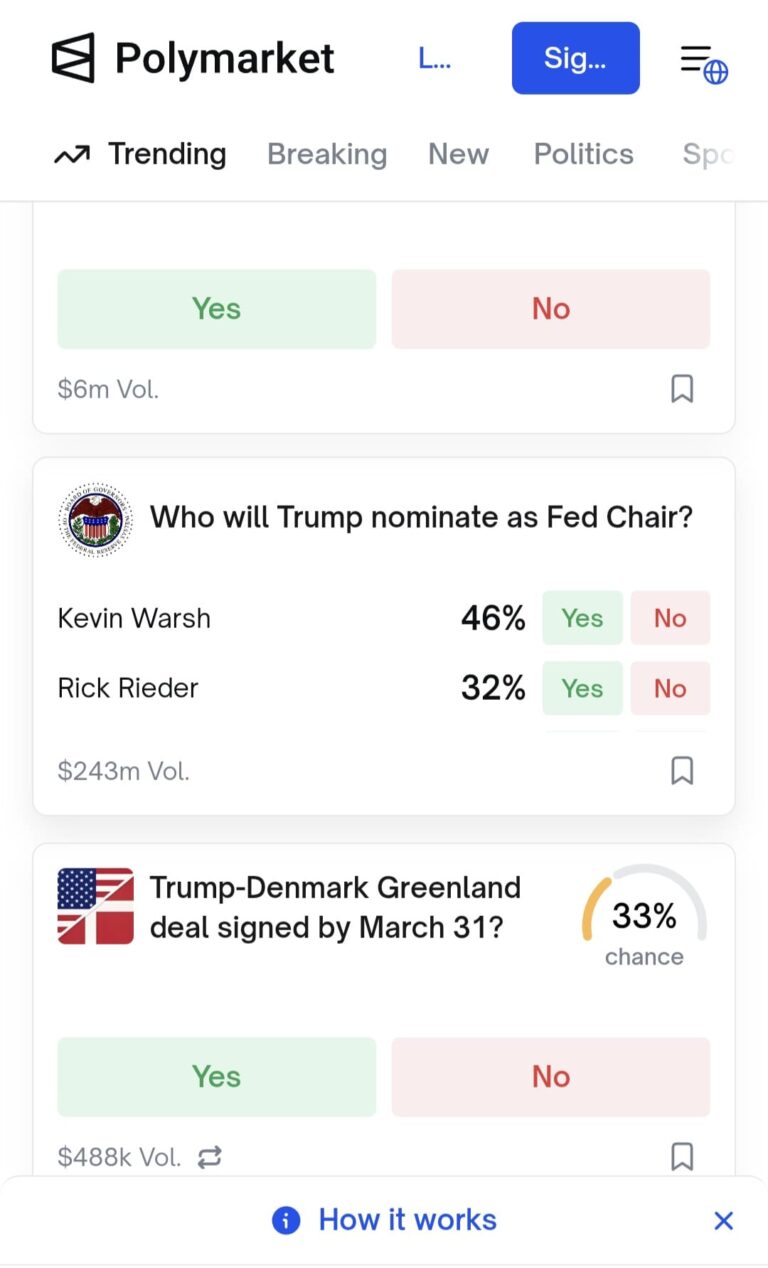Select Yes for Kevin Warsh
The image size is (768, 1268).
(582, 618)
